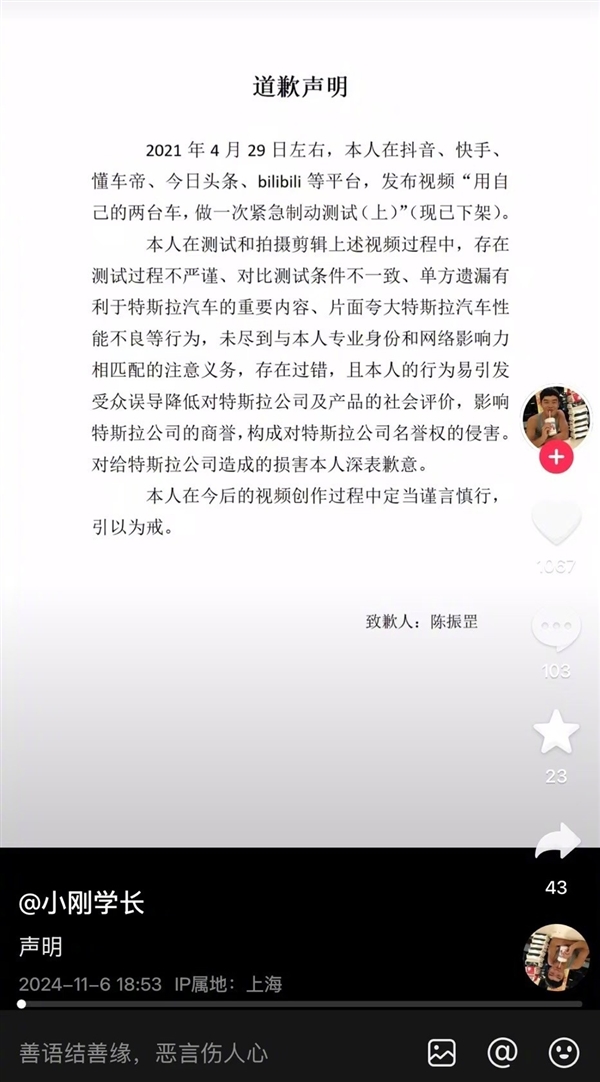The width and height of the screenshot is (600, 1082).
Task: Mention someone with the @ icon
Action: pyautogui.click(x=502, y=1052)
